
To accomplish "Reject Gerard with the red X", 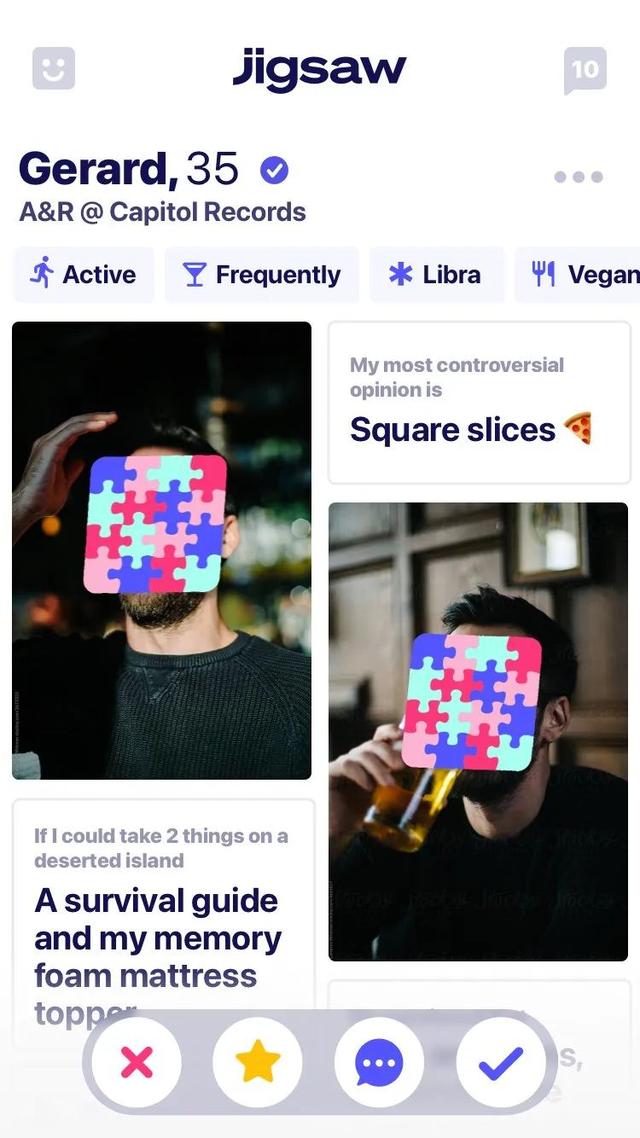I will tap(137, 1063).
